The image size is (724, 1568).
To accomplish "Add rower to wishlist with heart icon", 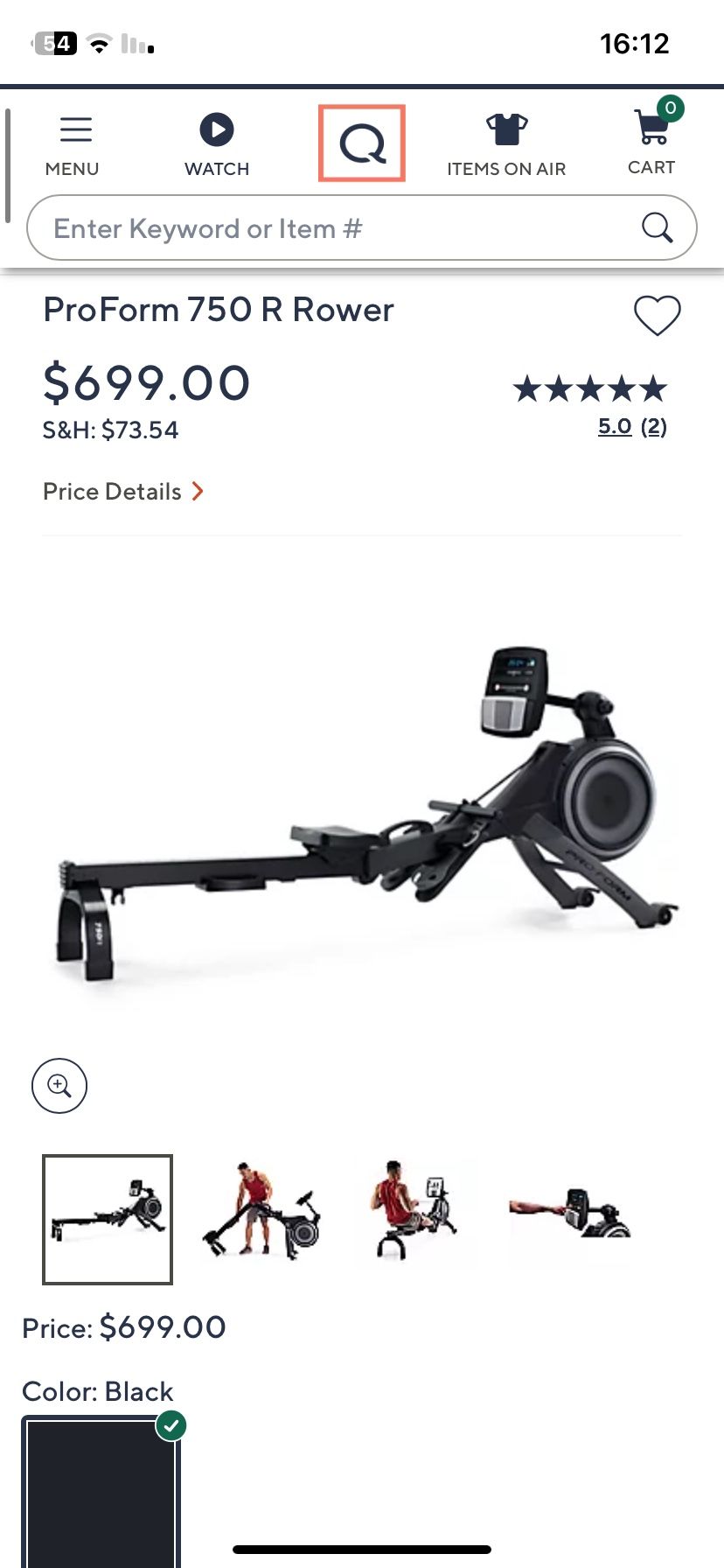I will click(x=657, y=317).
